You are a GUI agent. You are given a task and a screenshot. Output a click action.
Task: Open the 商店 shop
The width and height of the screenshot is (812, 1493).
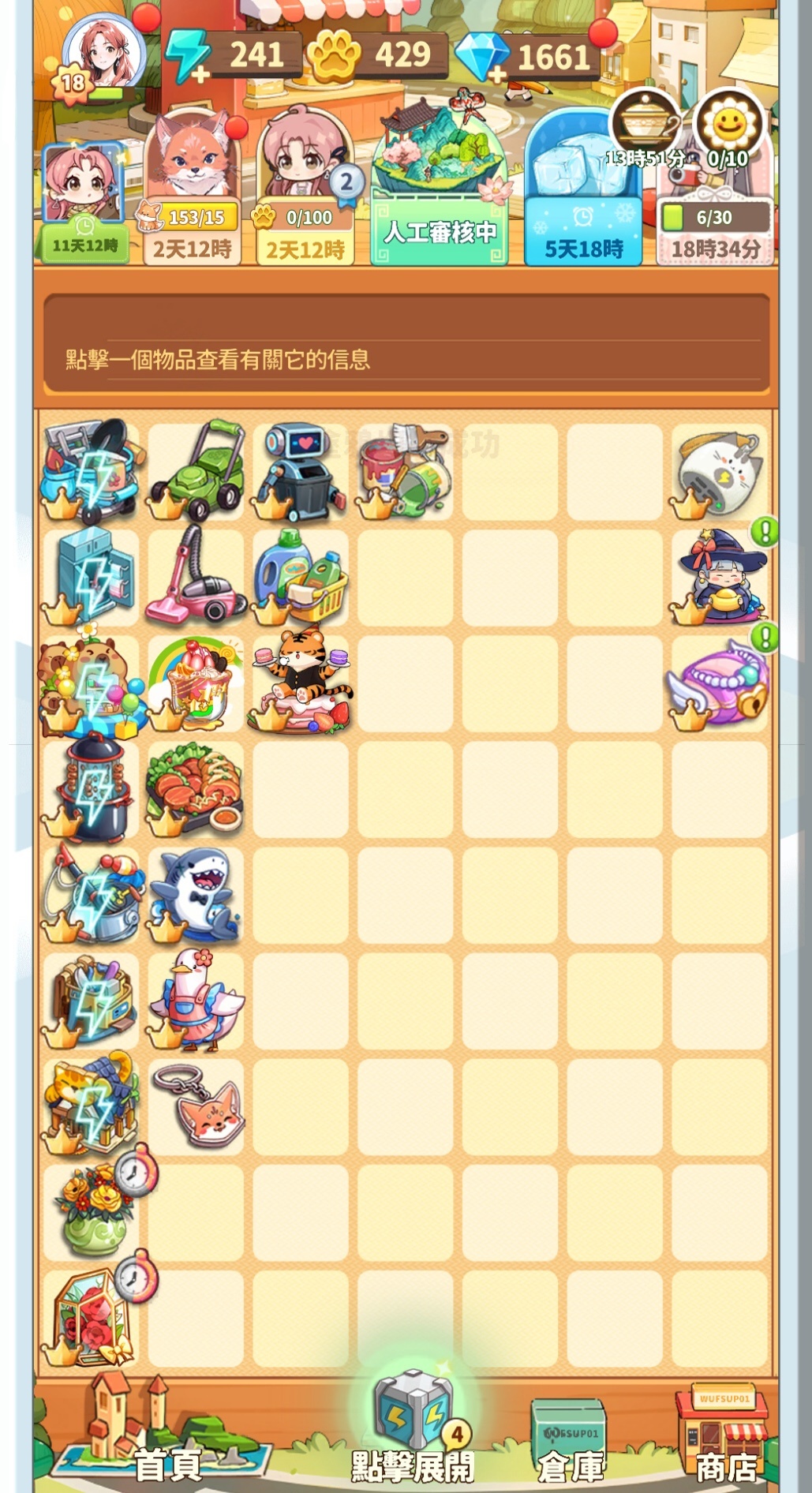pyautogui.click(x=724, y=1436)
